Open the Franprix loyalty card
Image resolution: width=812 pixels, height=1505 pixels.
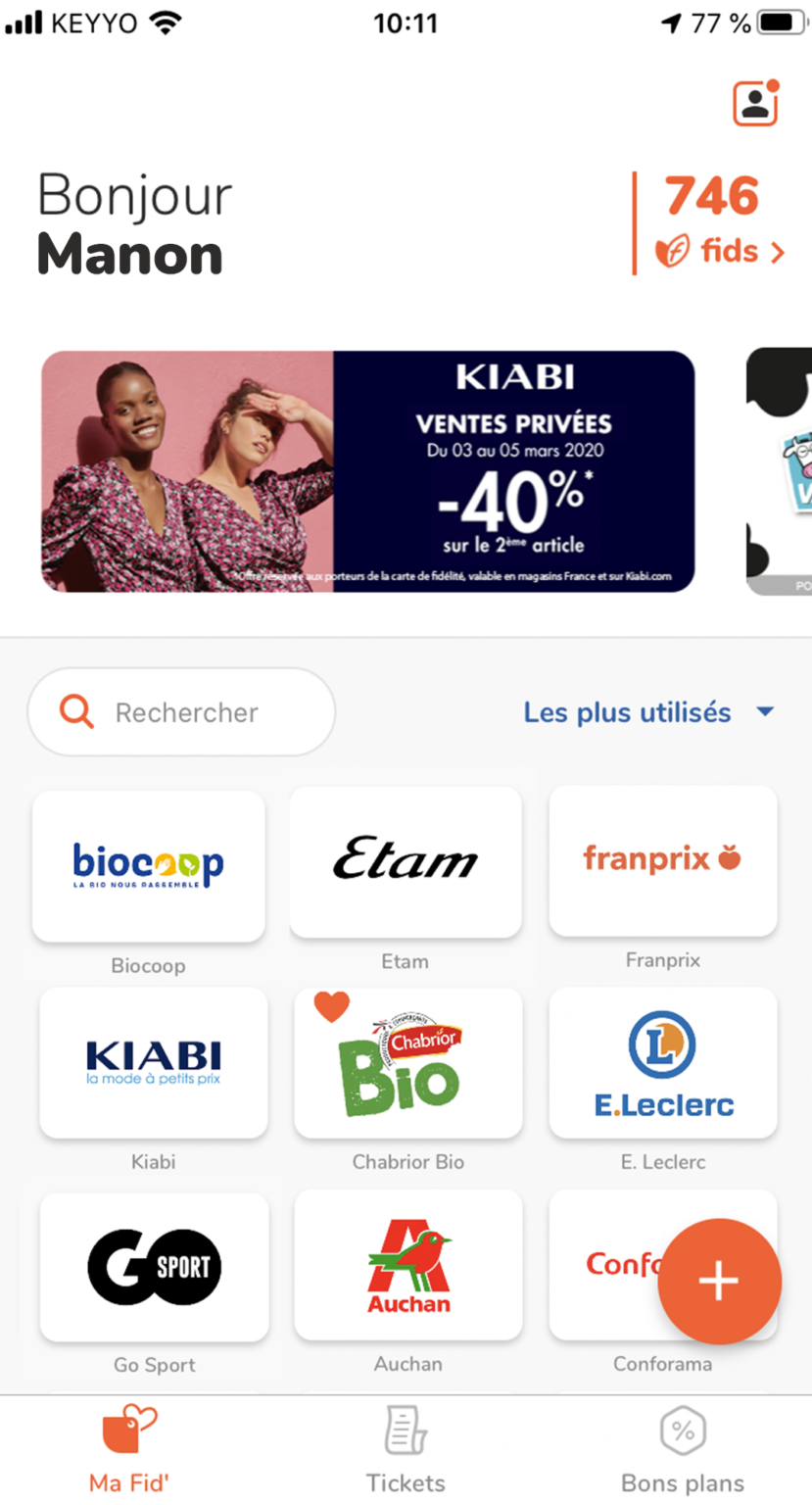pyautogui.click(x=663, y=860)
